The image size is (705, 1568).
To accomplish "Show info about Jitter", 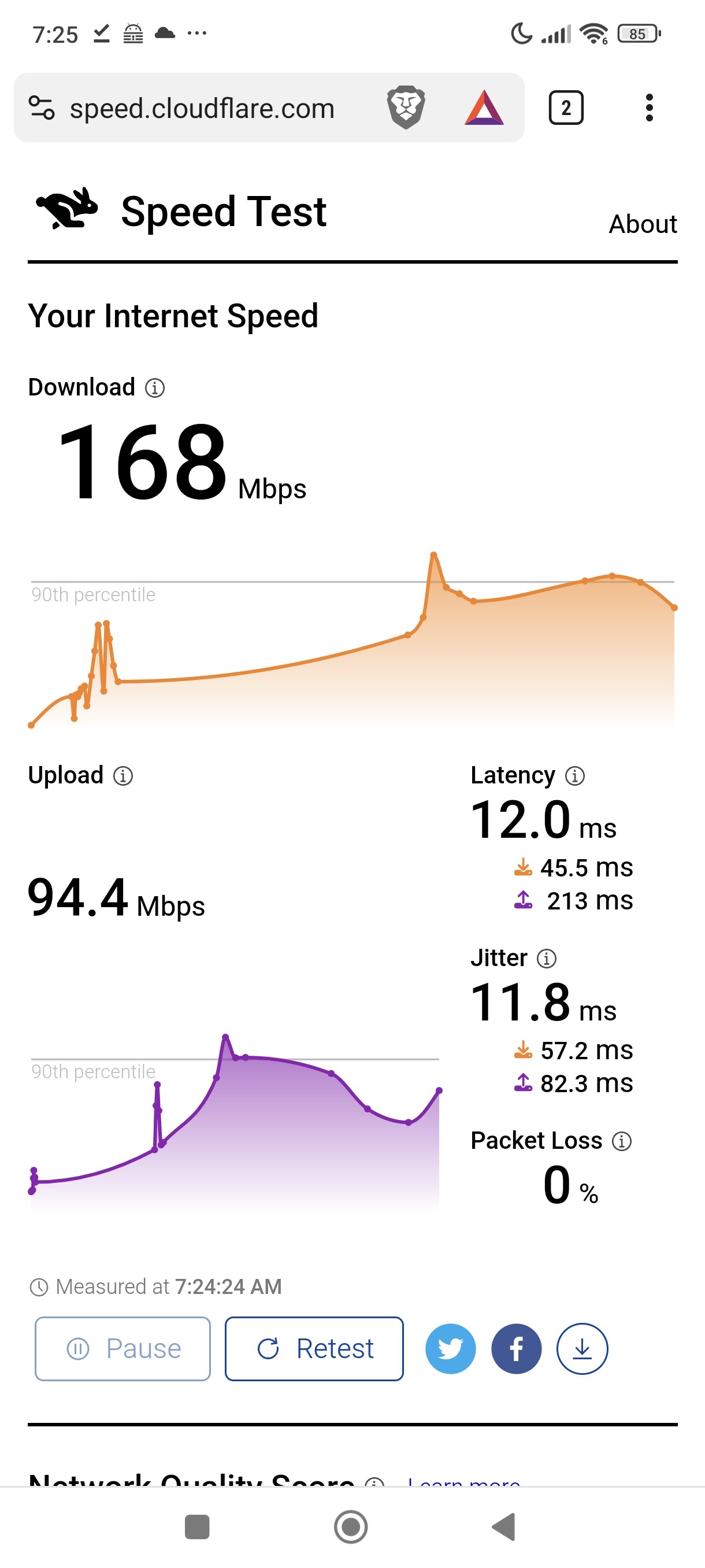I will [546, 959].
